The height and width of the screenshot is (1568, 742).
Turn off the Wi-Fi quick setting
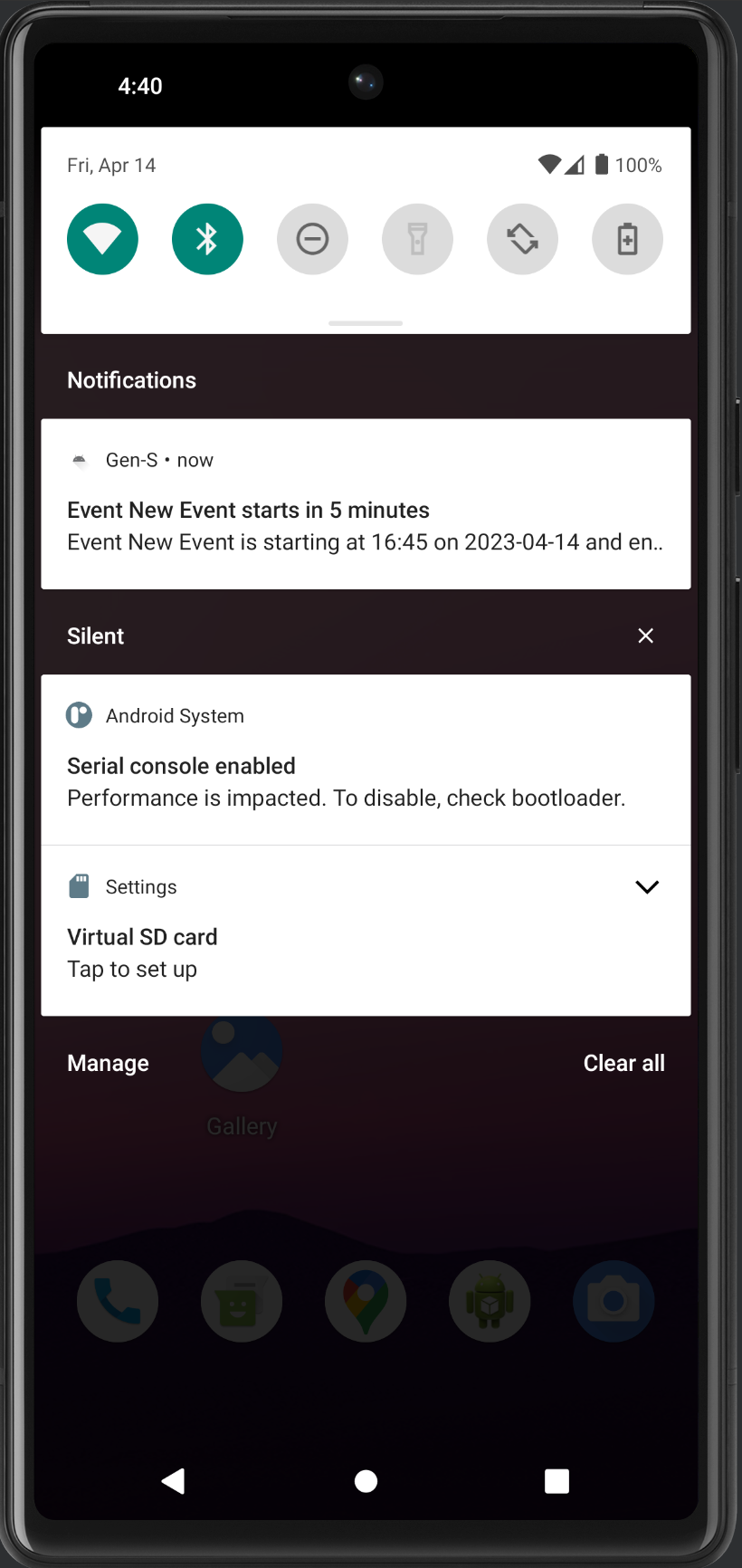[x=102, y=239]
